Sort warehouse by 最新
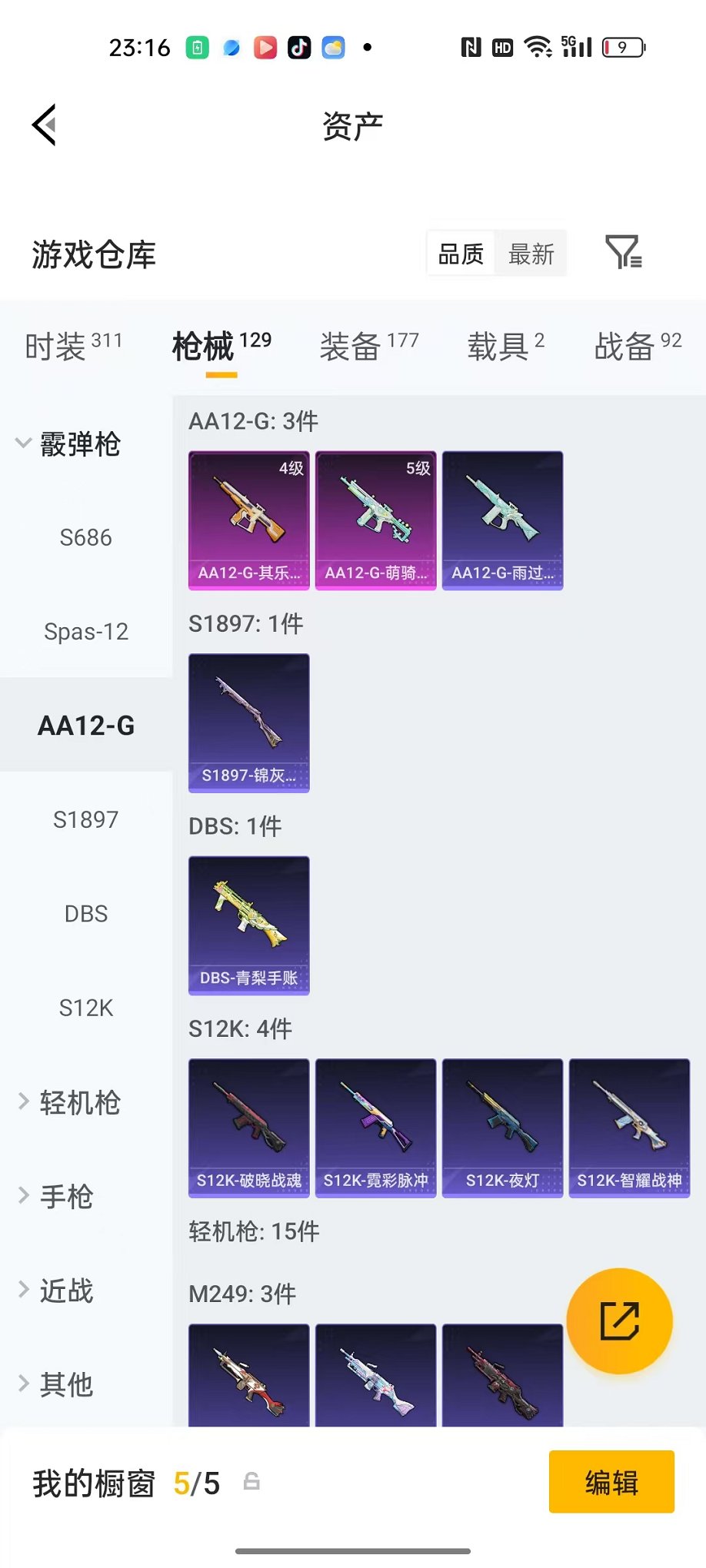This screenshot has height=1568, width=706. click(x=531, y=254)
